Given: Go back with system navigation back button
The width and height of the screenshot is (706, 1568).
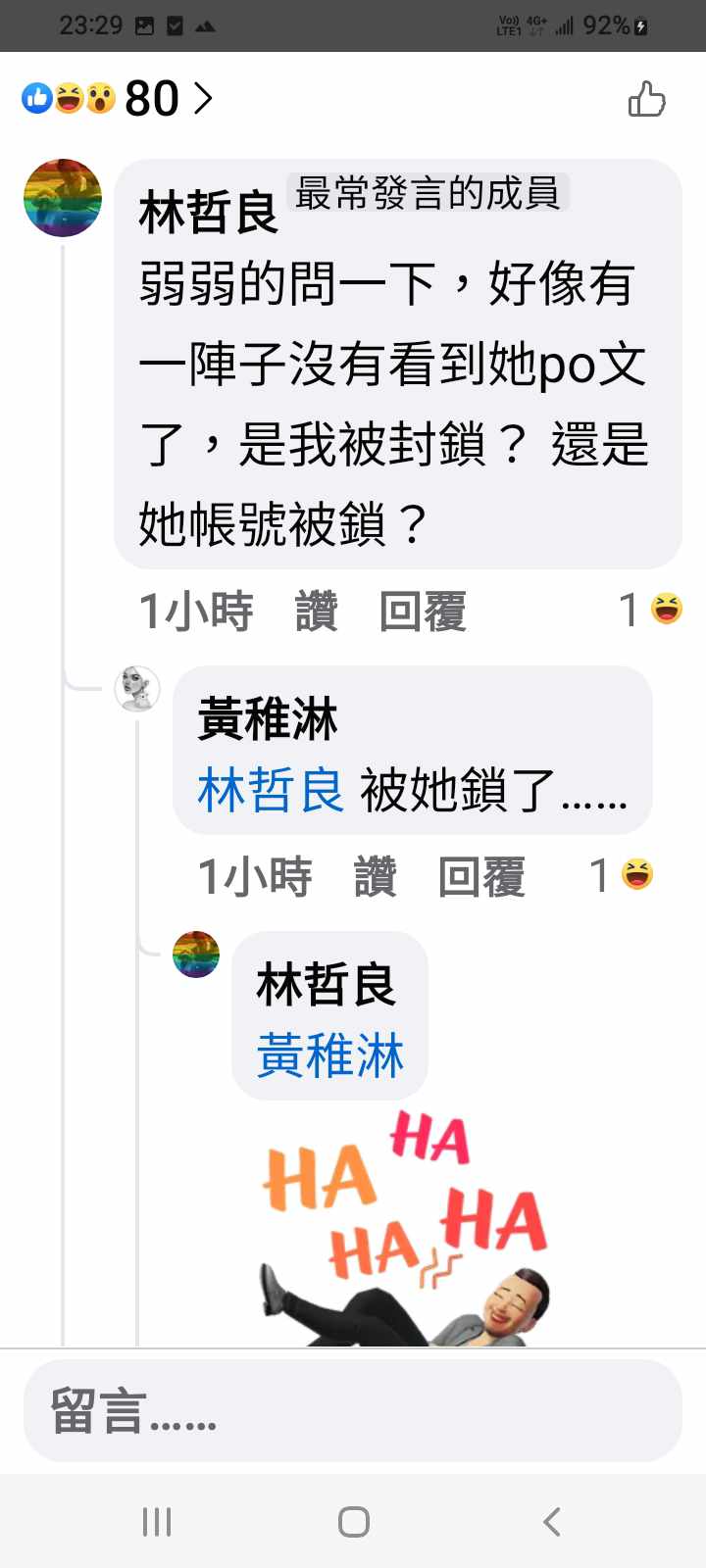Looking at the screenshot, I should point(552,1522).
